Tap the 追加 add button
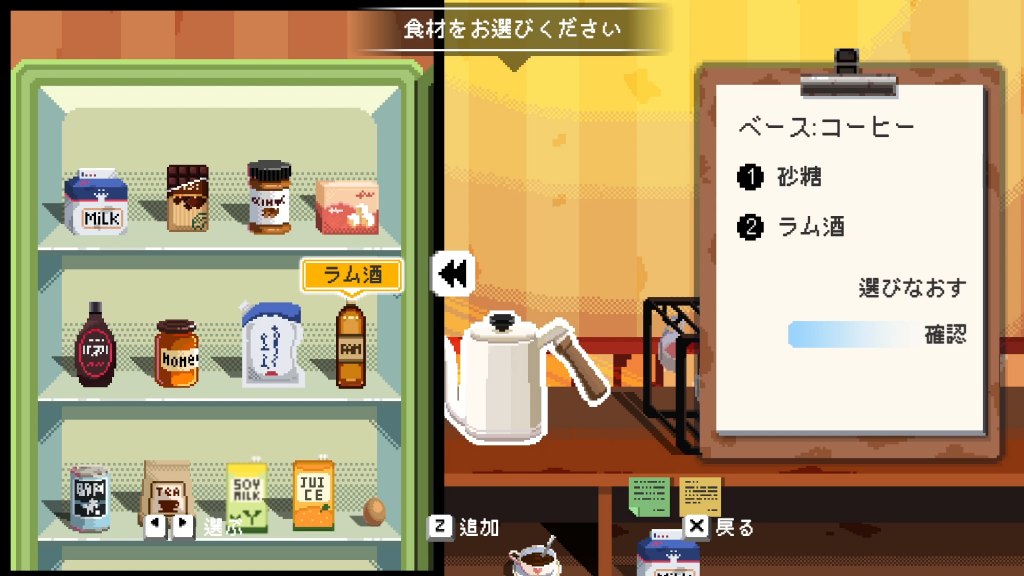The image size is (1024, 576). coord(464,527)
